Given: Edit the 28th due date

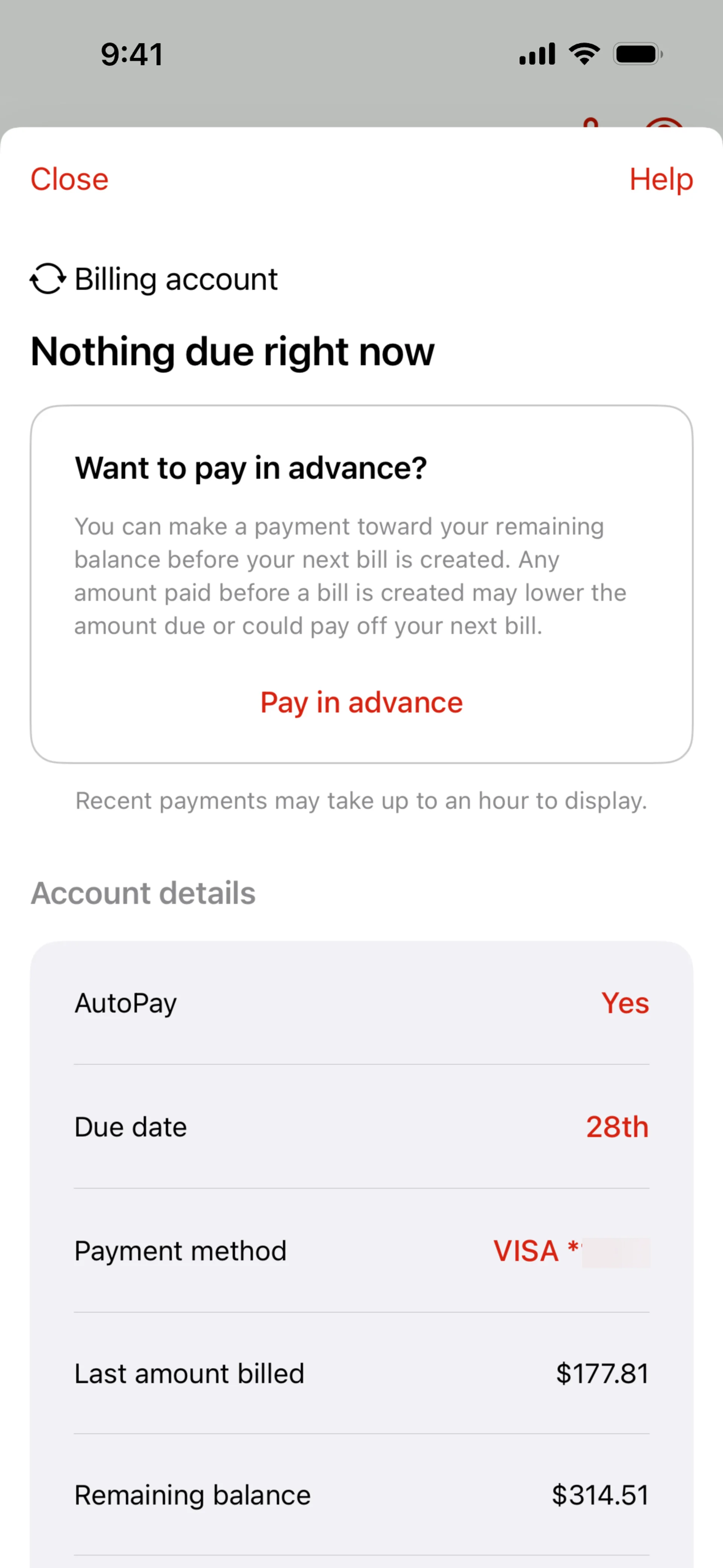Looking at the screenshot, I should click(x=616, y=1127).
